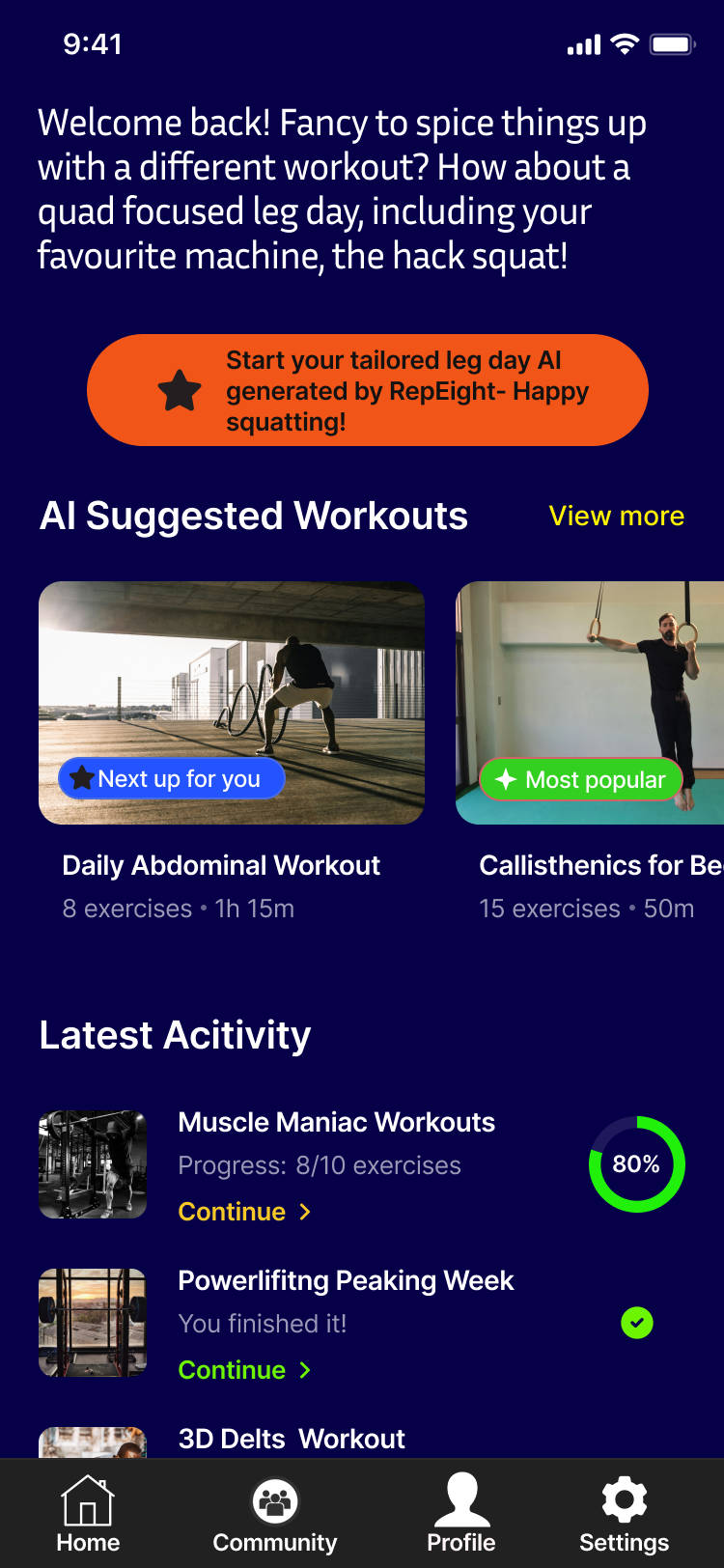Open the 3D Delts Workout activity
Screen dimensions: 724x1568
[292, 1439]
